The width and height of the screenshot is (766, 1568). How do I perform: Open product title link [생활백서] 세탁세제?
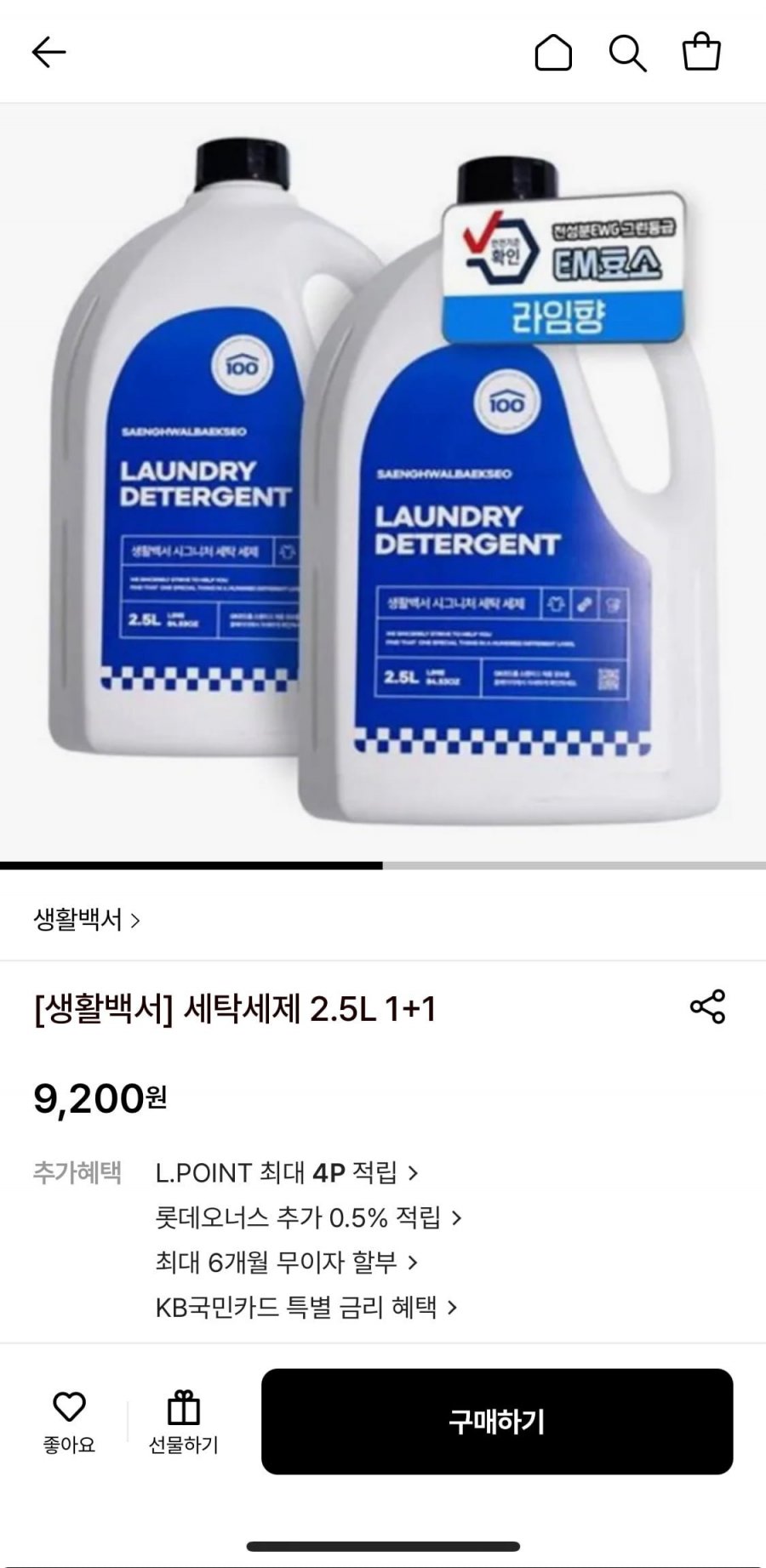(238, 1008)
